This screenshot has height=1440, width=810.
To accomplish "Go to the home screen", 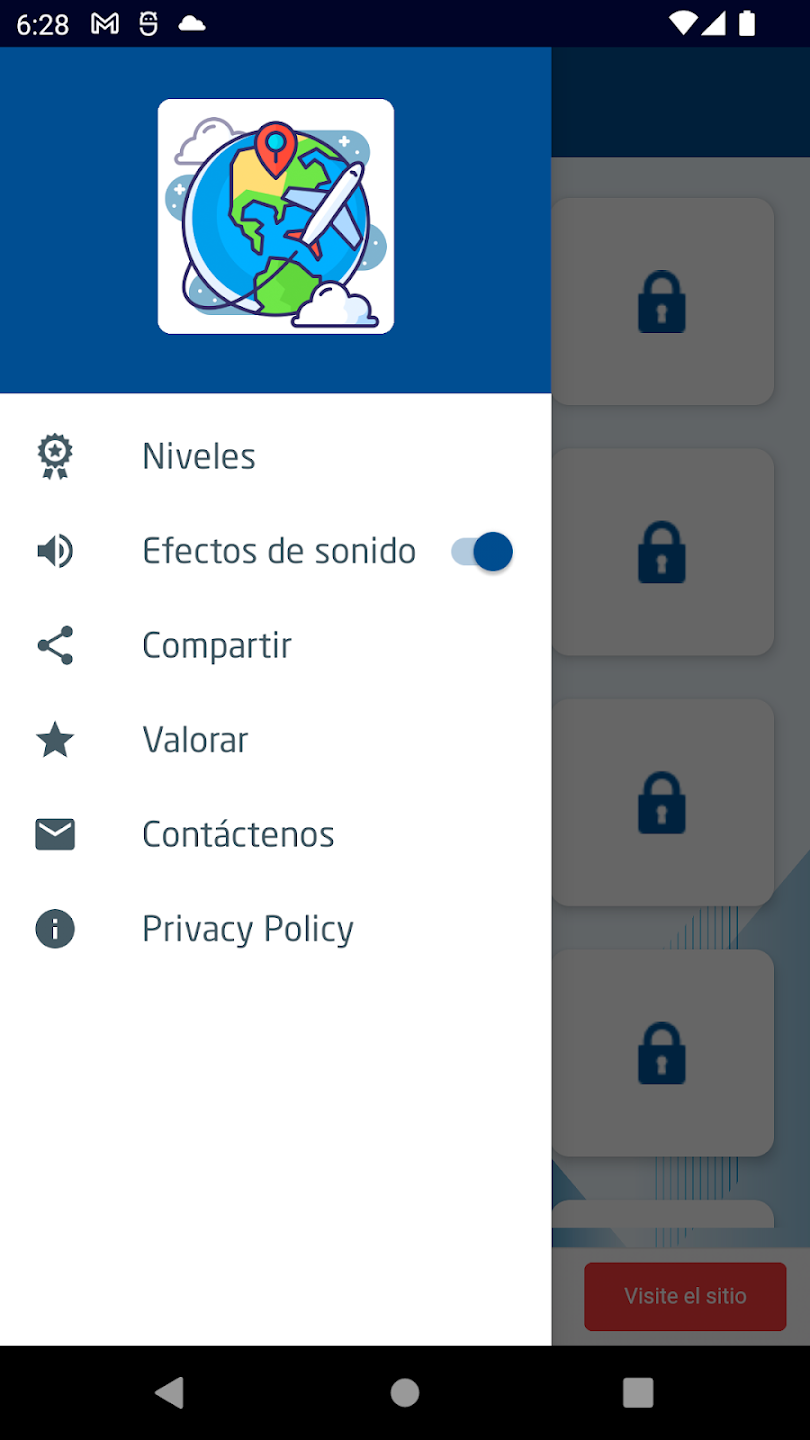I will pos(405,1392).
